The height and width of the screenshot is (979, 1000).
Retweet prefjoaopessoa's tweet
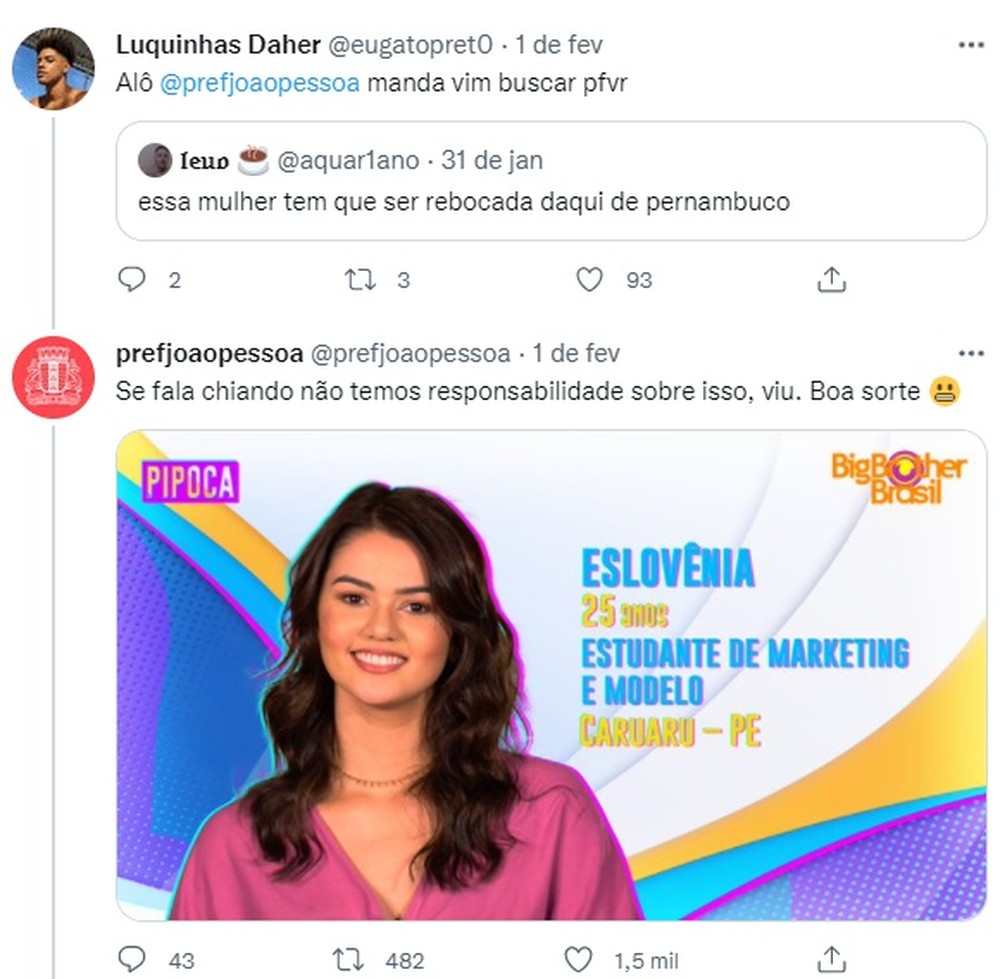[x=348, y=959]
